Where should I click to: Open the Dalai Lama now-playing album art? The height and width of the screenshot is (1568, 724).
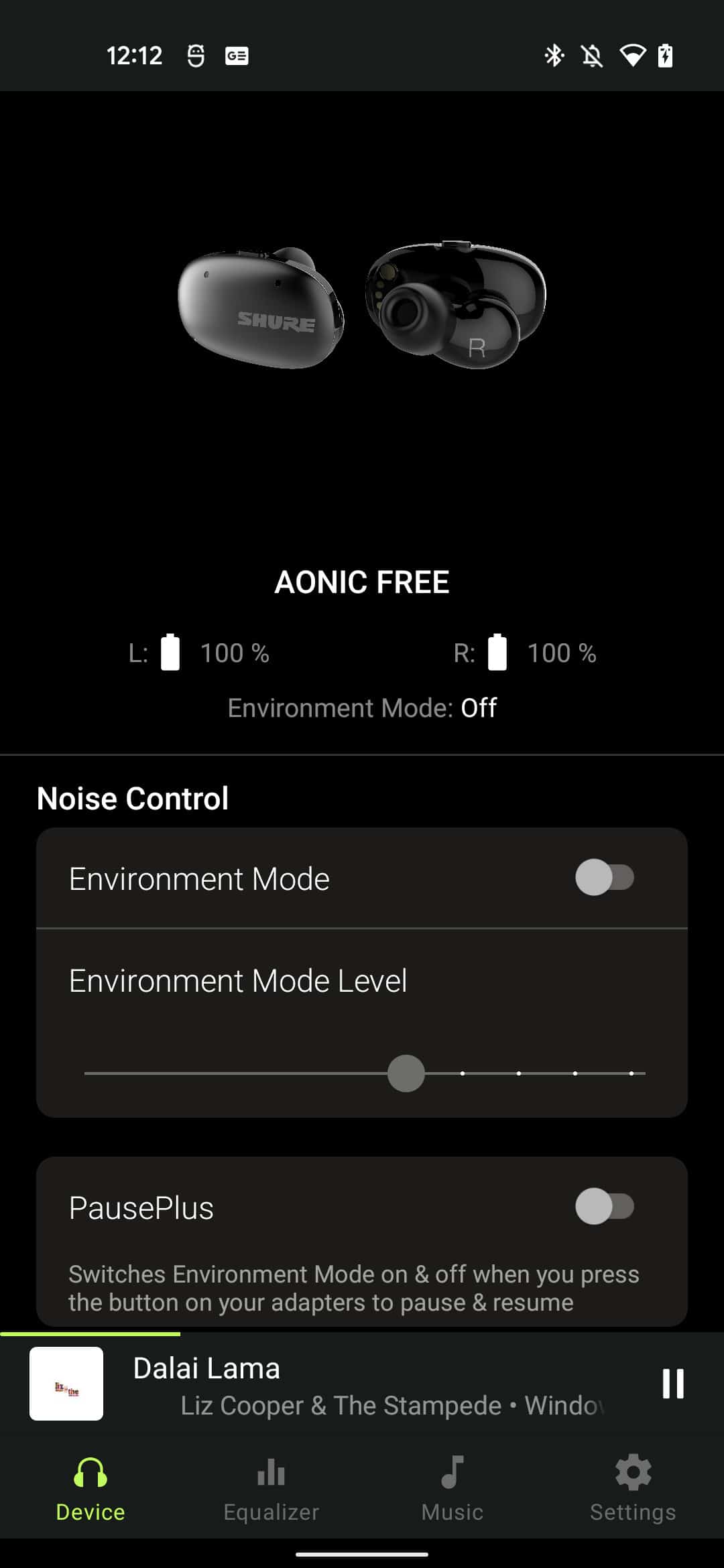pos(66,1384)
